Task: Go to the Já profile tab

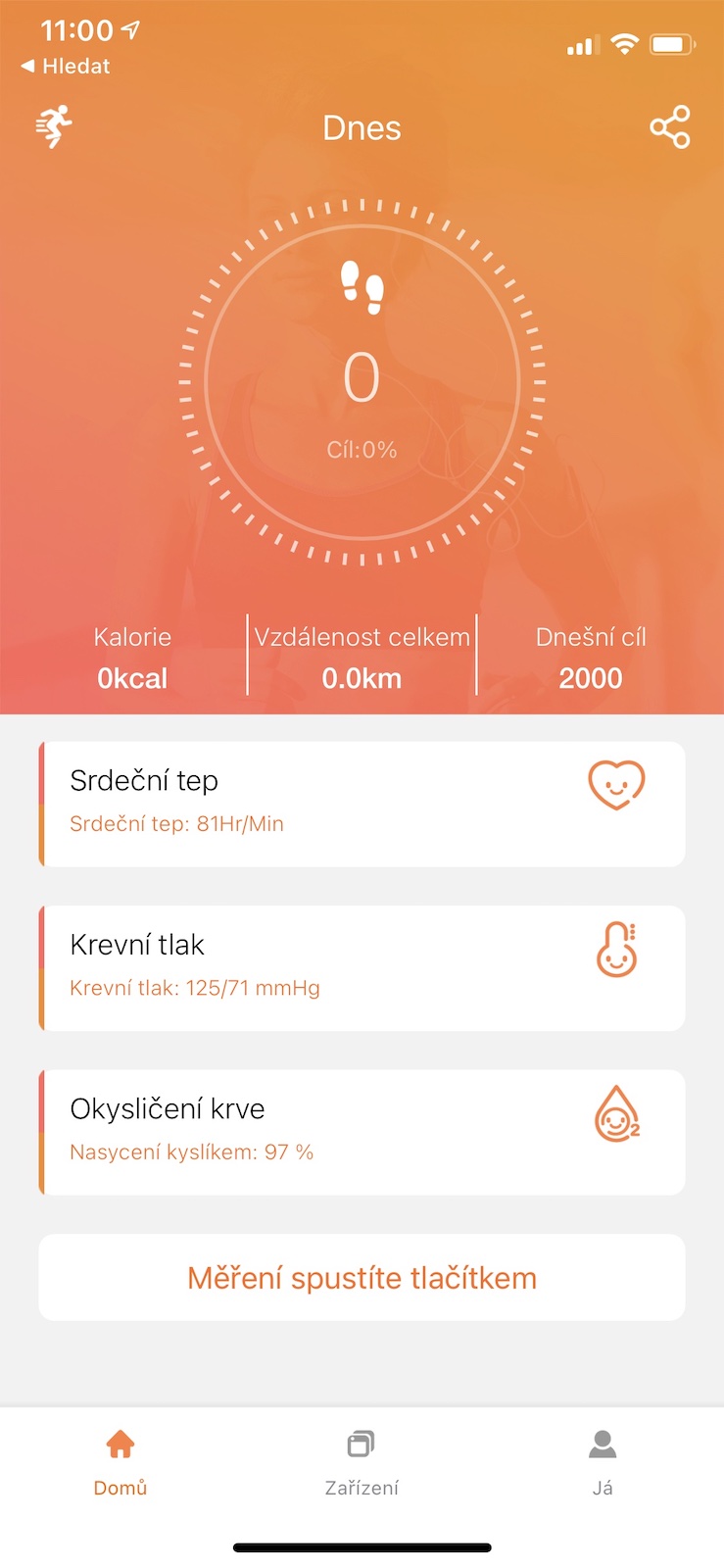Action: click(x=603, y=1461)
